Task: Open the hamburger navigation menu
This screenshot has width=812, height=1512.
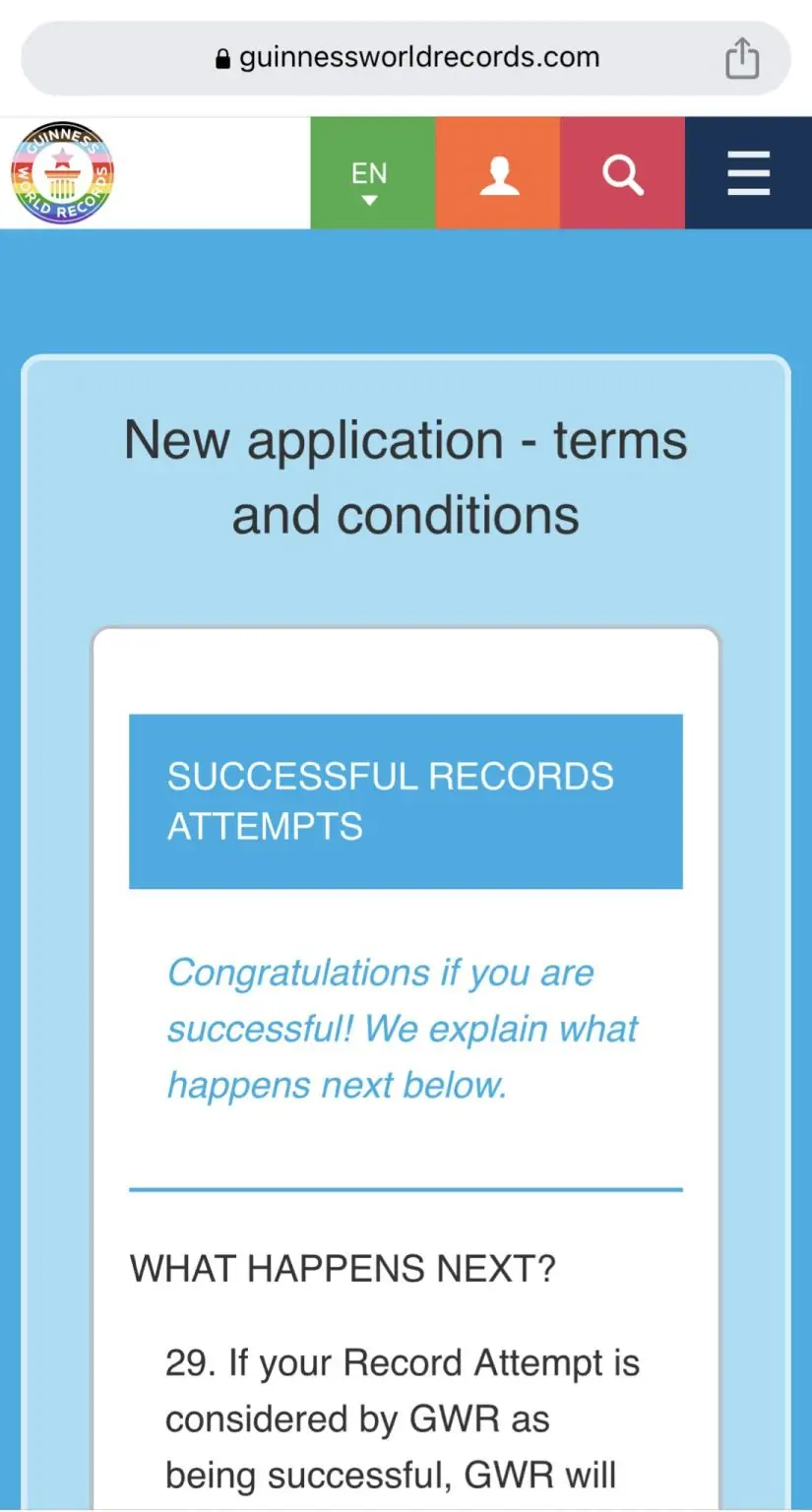Action: point(748,174)
